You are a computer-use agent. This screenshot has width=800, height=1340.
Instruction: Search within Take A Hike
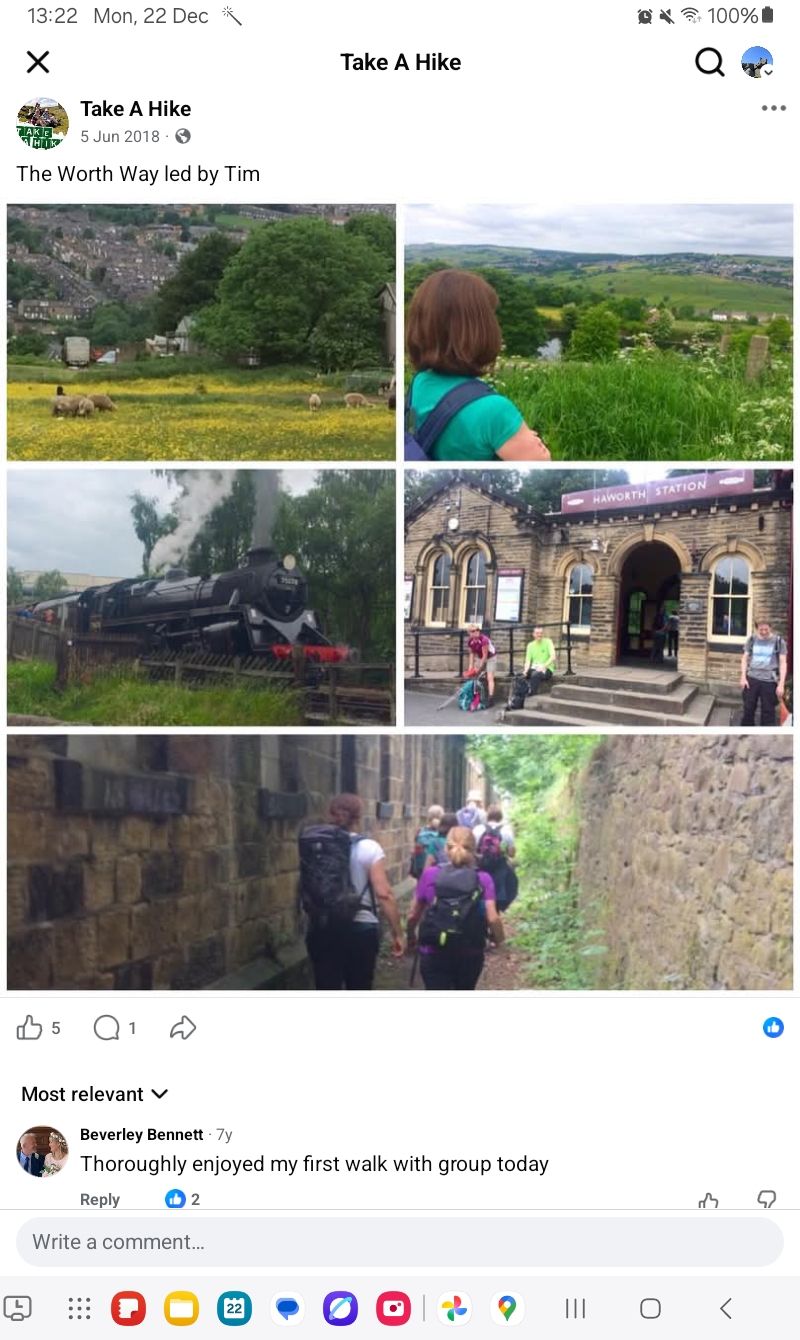pos(709,62)
